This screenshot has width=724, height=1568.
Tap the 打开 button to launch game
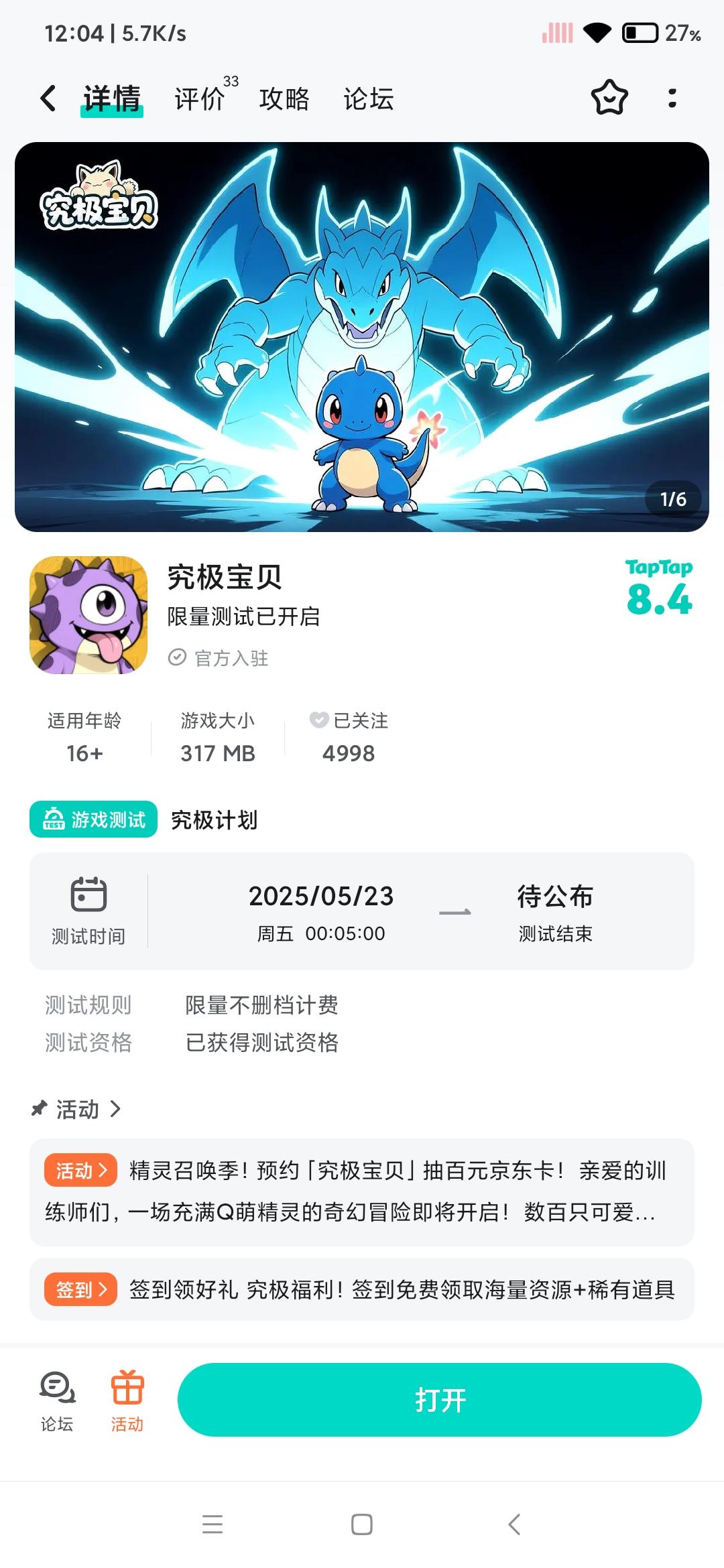point(443,1399)
